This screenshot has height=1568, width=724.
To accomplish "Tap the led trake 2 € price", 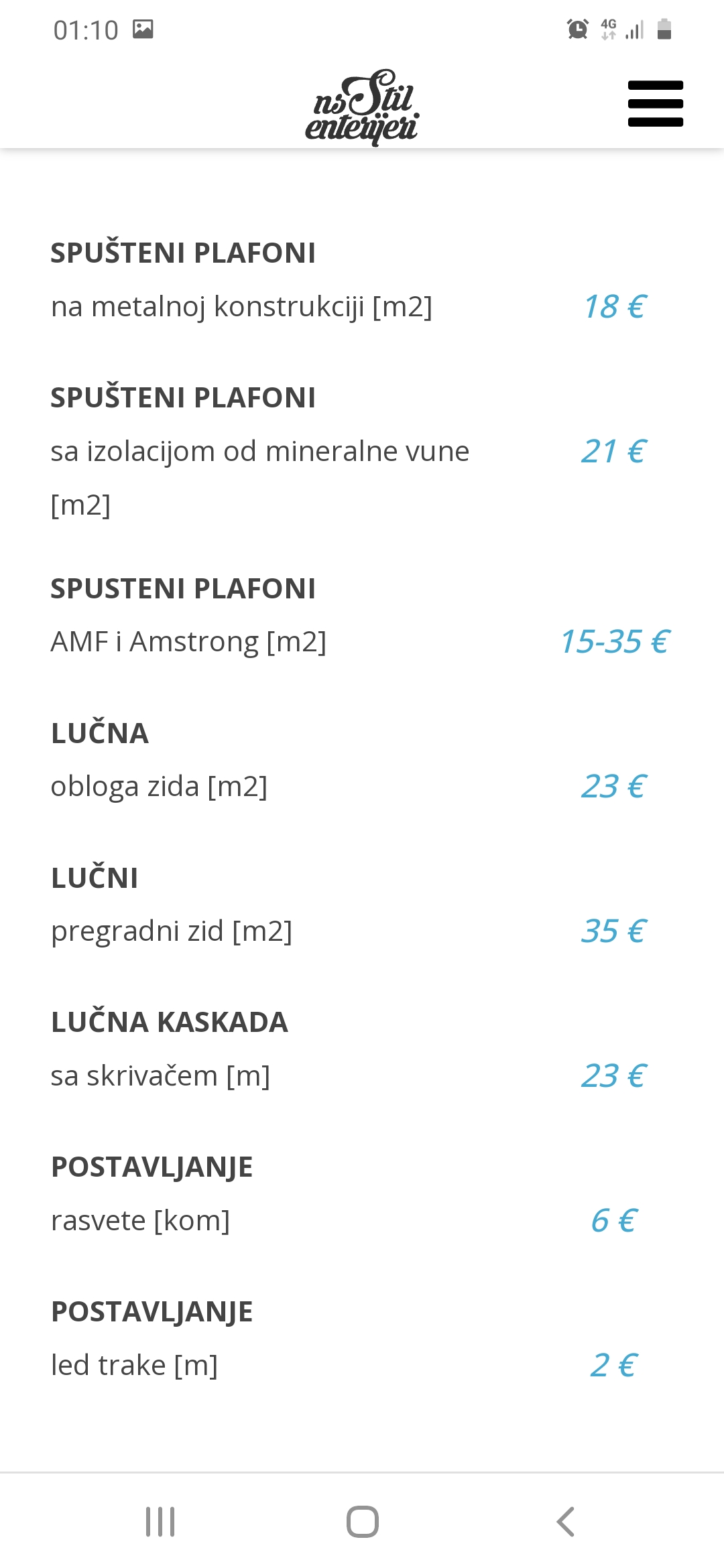I will click(x=613, y=1364).
